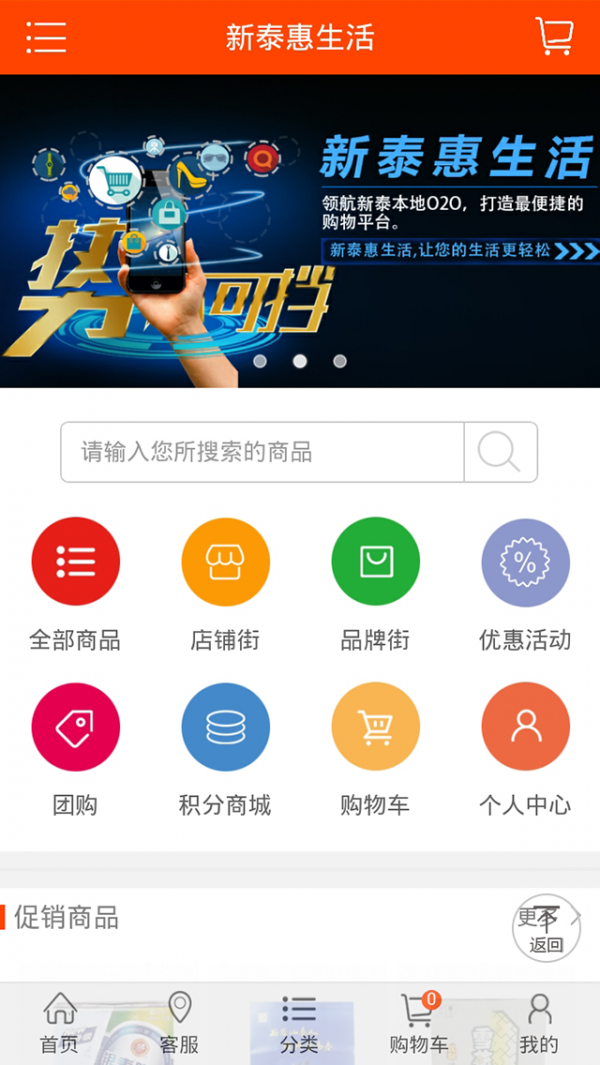Switch to the 客服 tab

click(180, 1024)
